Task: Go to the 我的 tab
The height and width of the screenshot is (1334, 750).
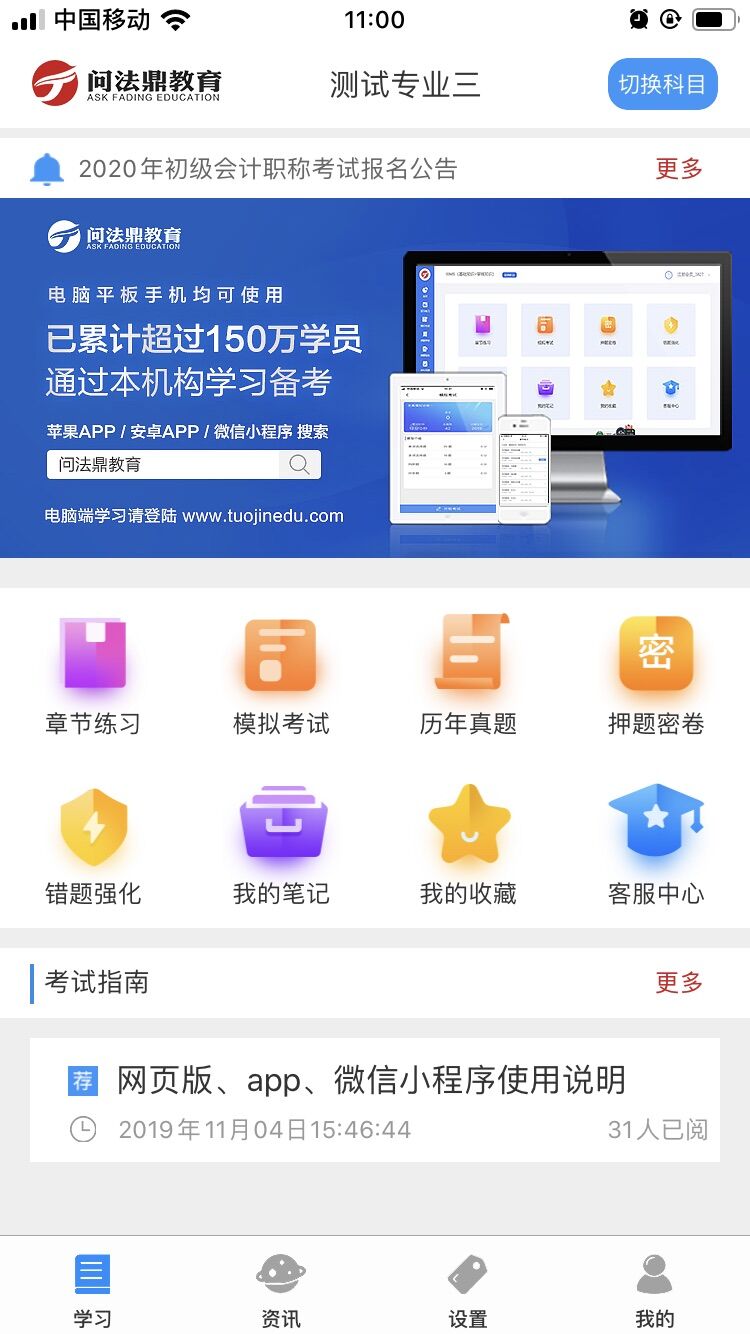Action: tap(655, 1290)
